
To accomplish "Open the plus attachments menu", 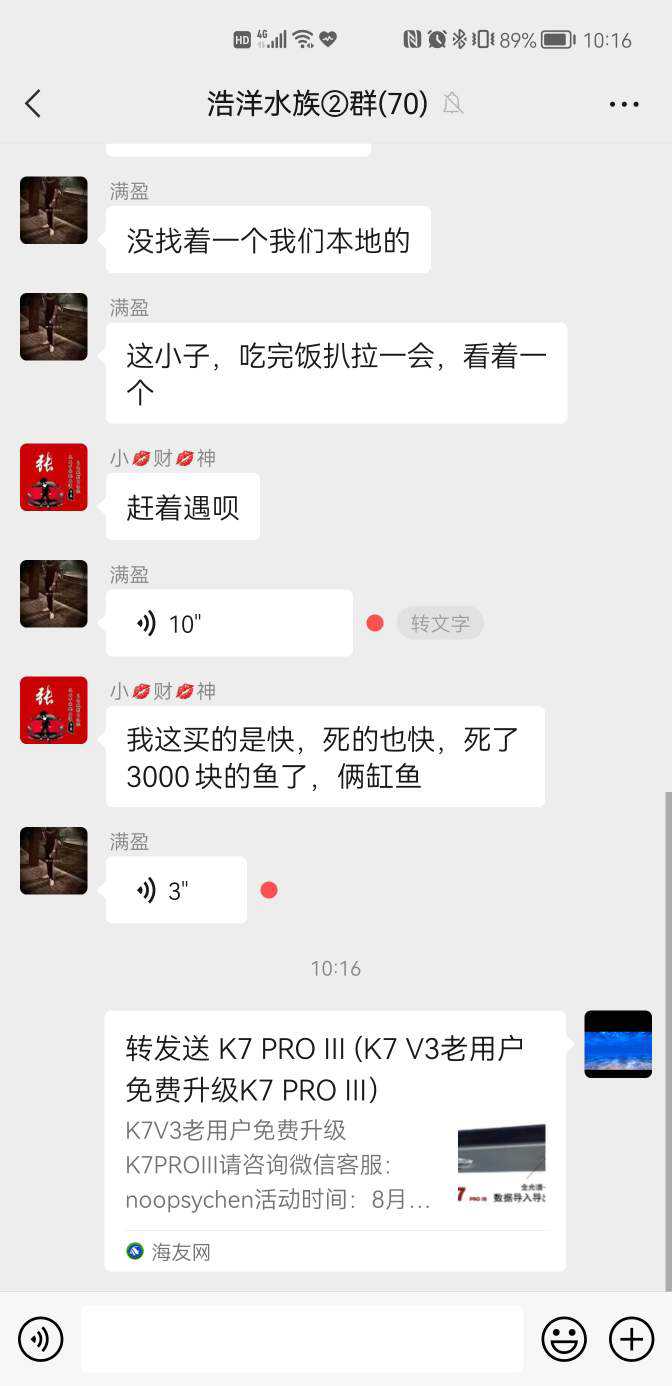I will pos(631,1339).
